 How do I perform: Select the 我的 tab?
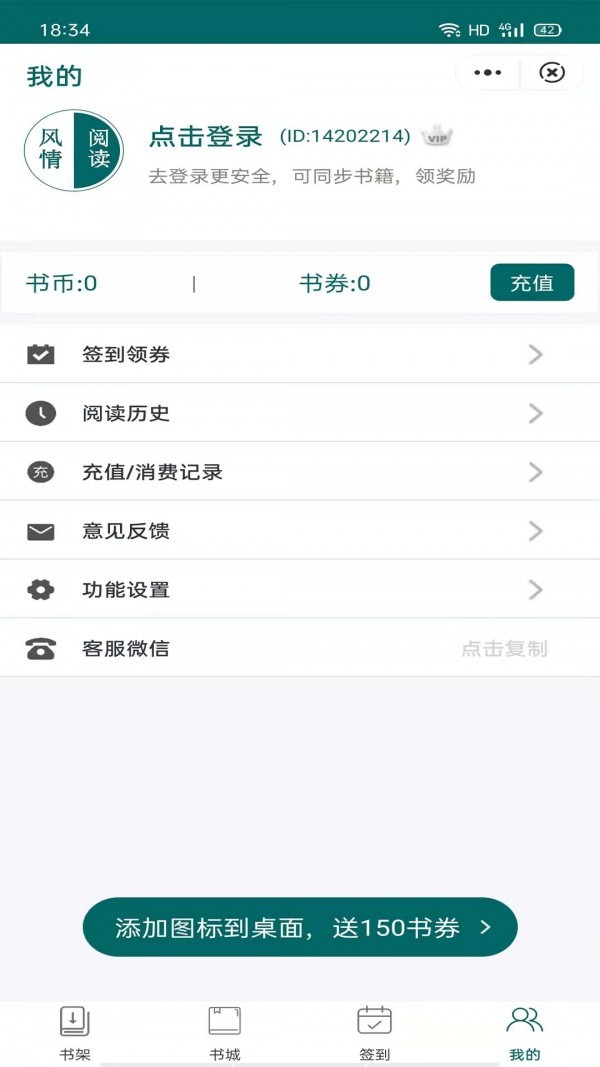525,1033
